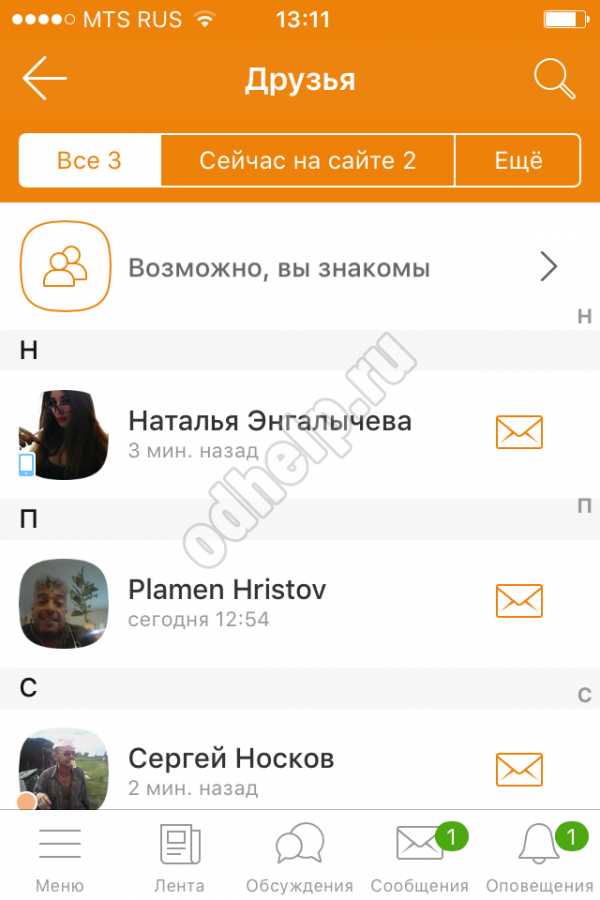Send message to Plamen Hristov
The height and width of the screenshot is (900, 600).
(519, 600)
